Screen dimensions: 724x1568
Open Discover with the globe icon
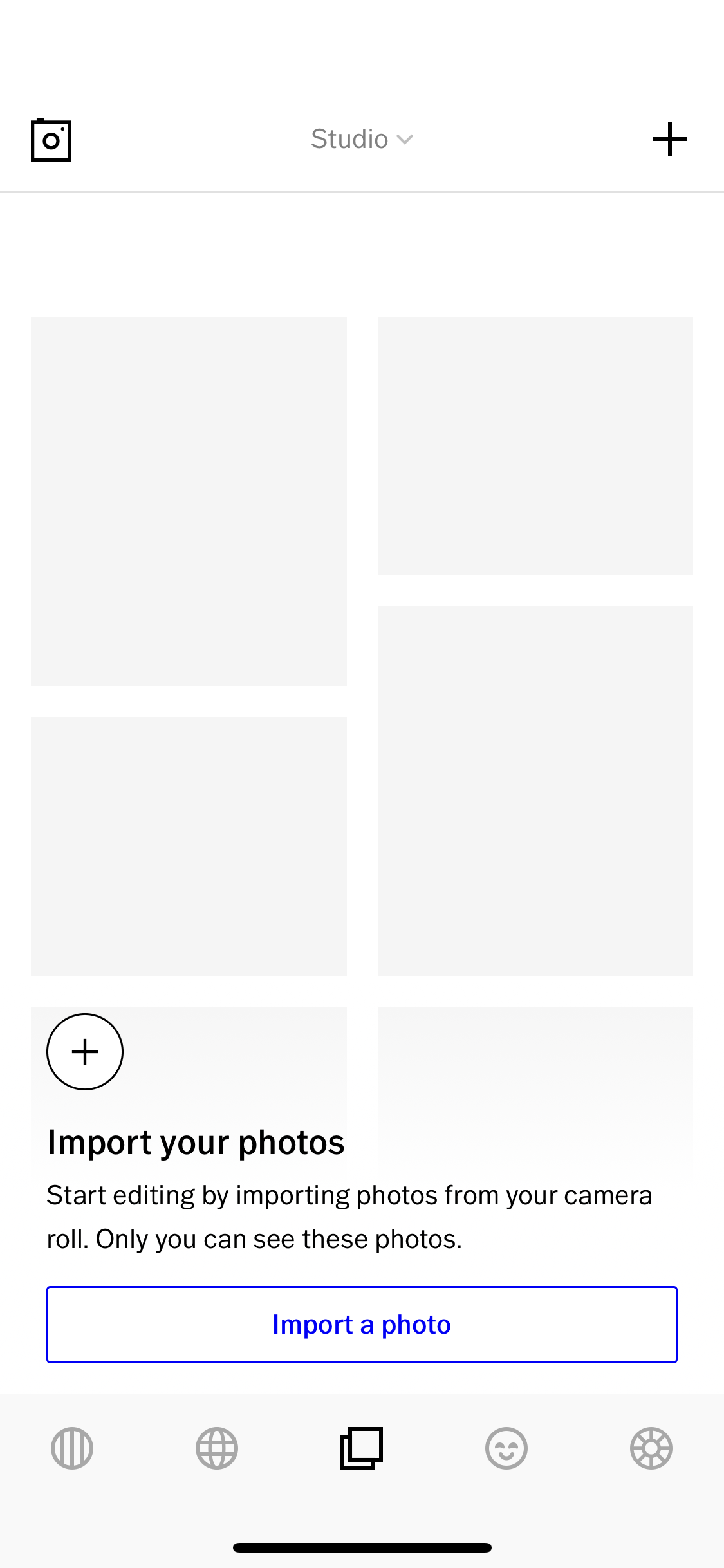click(x=216, y=1448)
